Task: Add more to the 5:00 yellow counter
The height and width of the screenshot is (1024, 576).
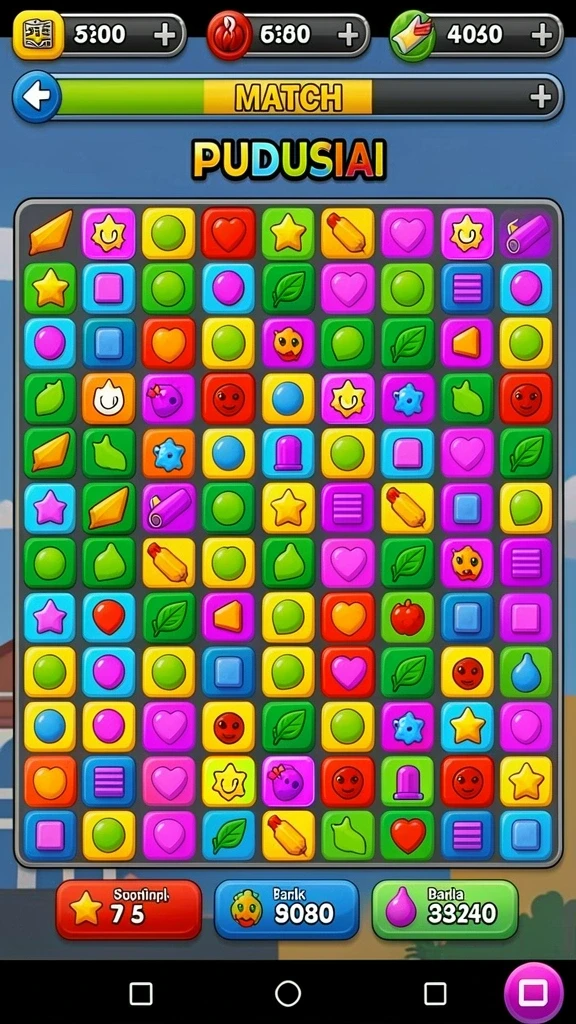Action: coord(164,35)
